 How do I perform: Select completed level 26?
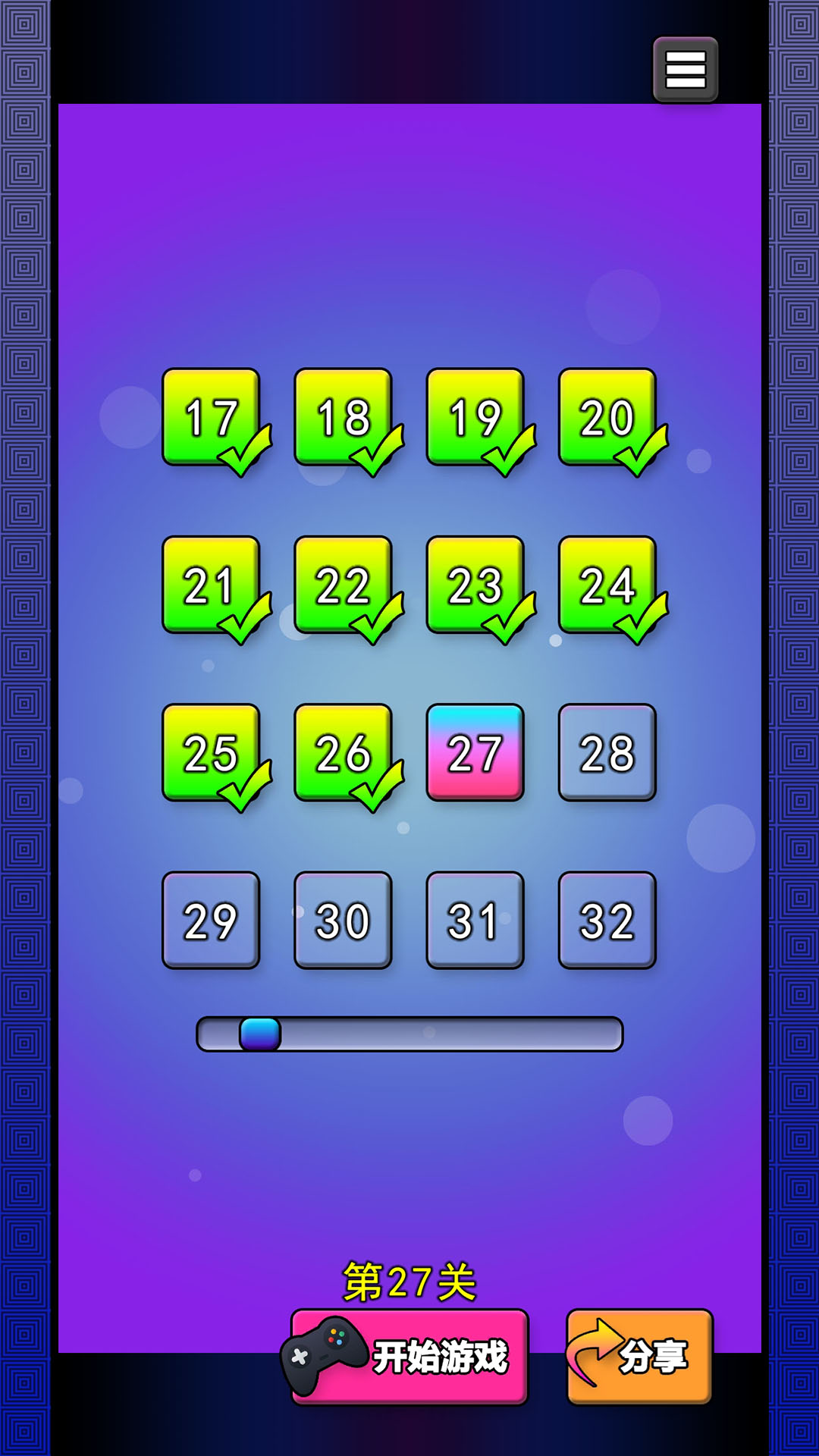point(343,752)
